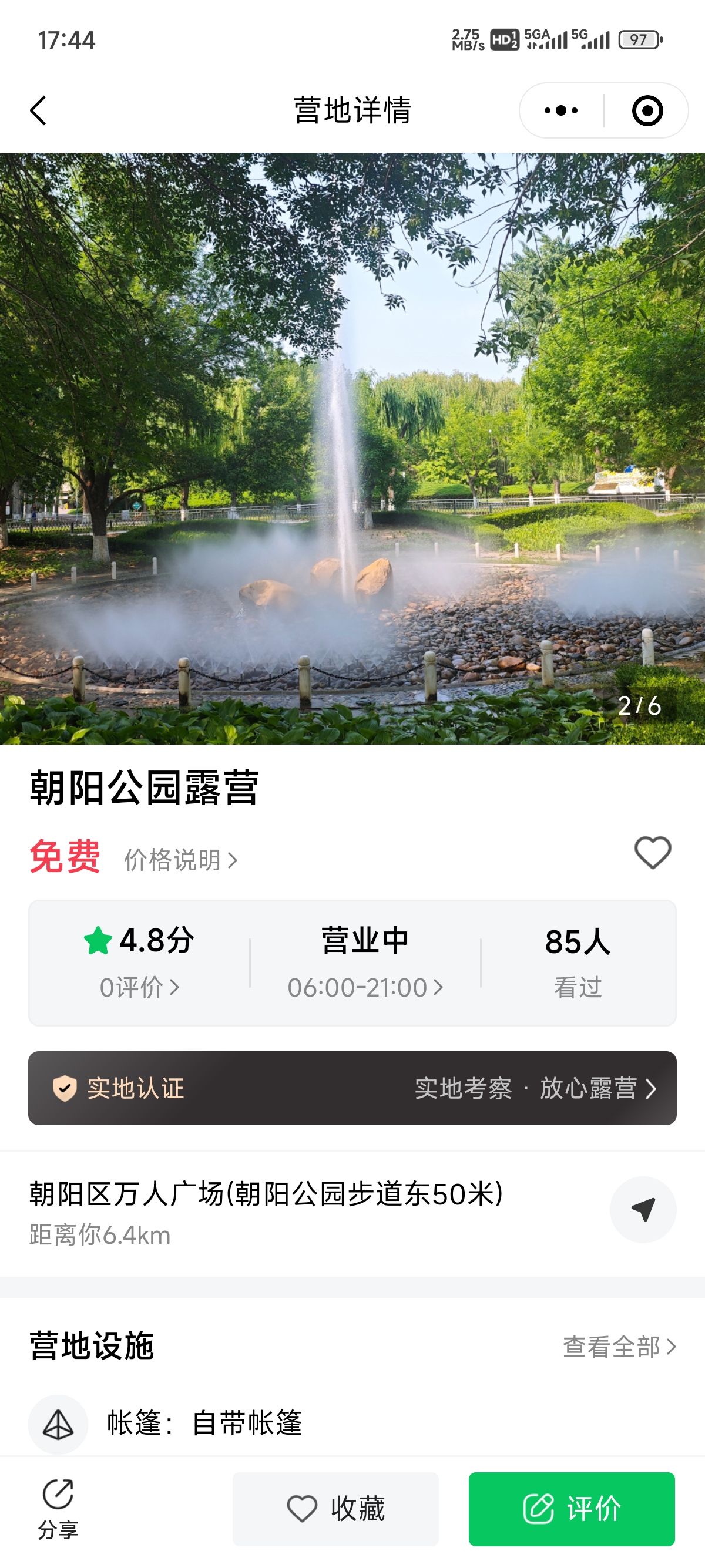Tap the 收藏 button at the bottom
The width and height of the screenshot is (705, 1568).
[335, 1509]
